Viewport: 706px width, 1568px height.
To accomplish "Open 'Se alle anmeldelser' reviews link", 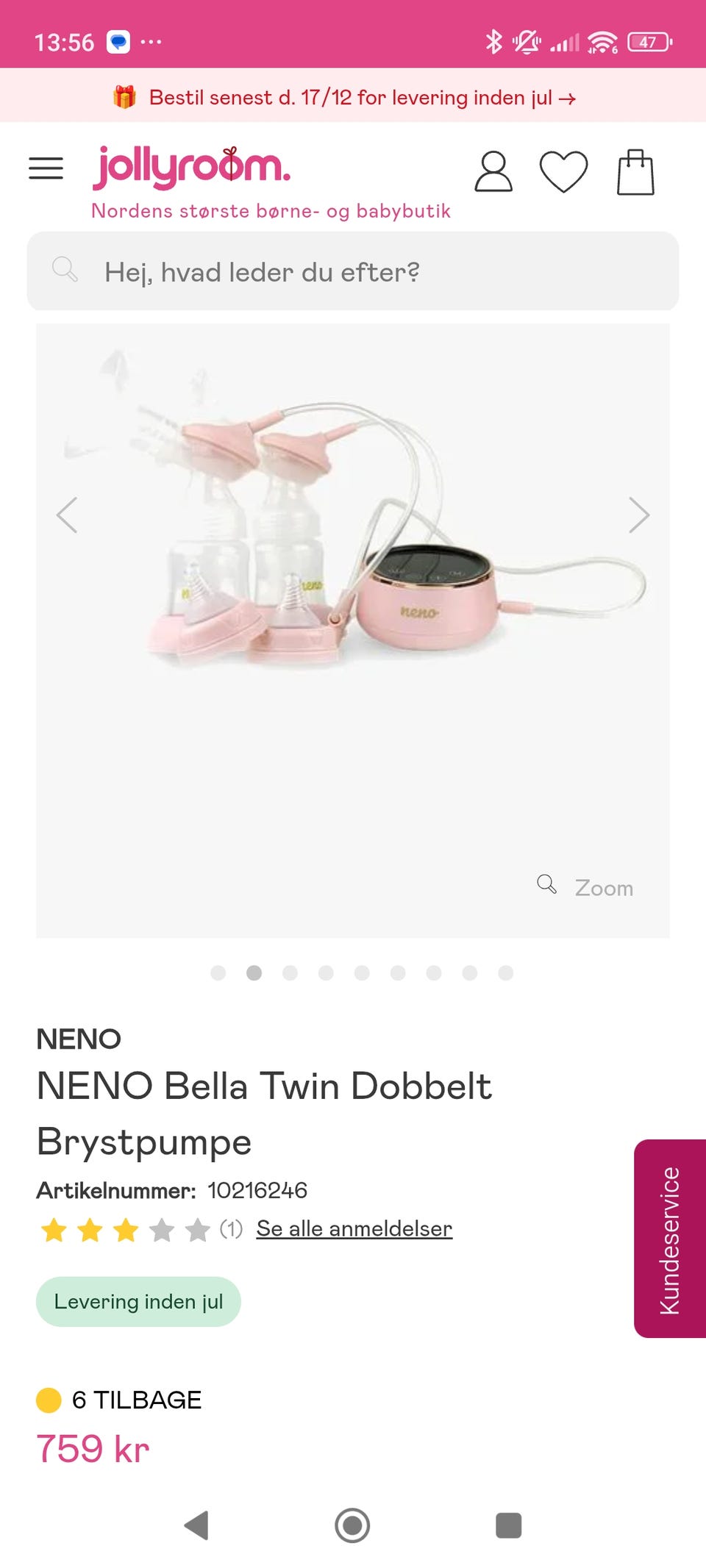I will point(354,1228).
